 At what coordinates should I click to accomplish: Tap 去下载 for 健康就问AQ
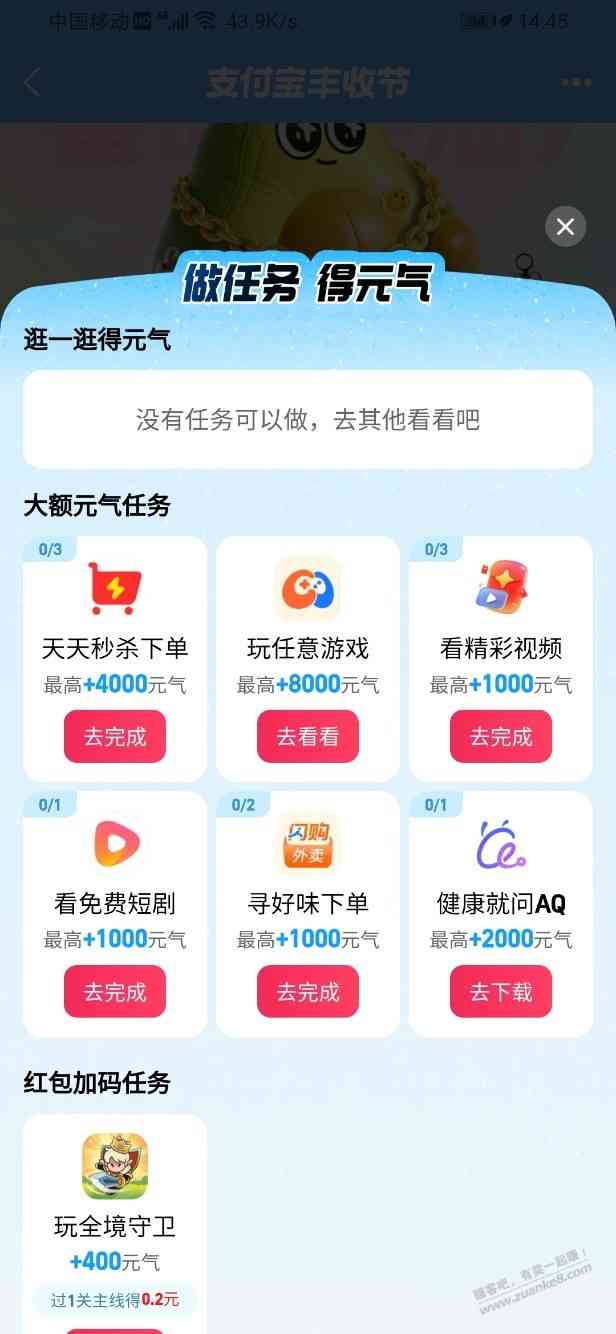point(501,992)
